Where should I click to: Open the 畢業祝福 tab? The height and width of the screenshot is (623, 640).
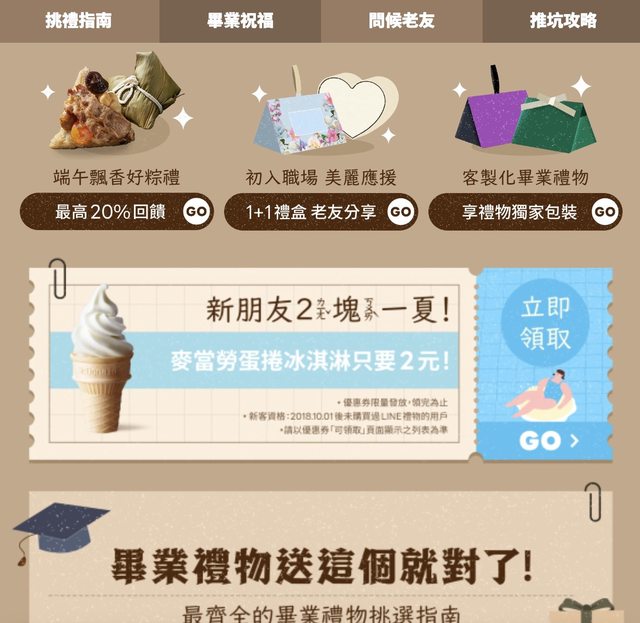pyautogui.click(x=240, y=20)
